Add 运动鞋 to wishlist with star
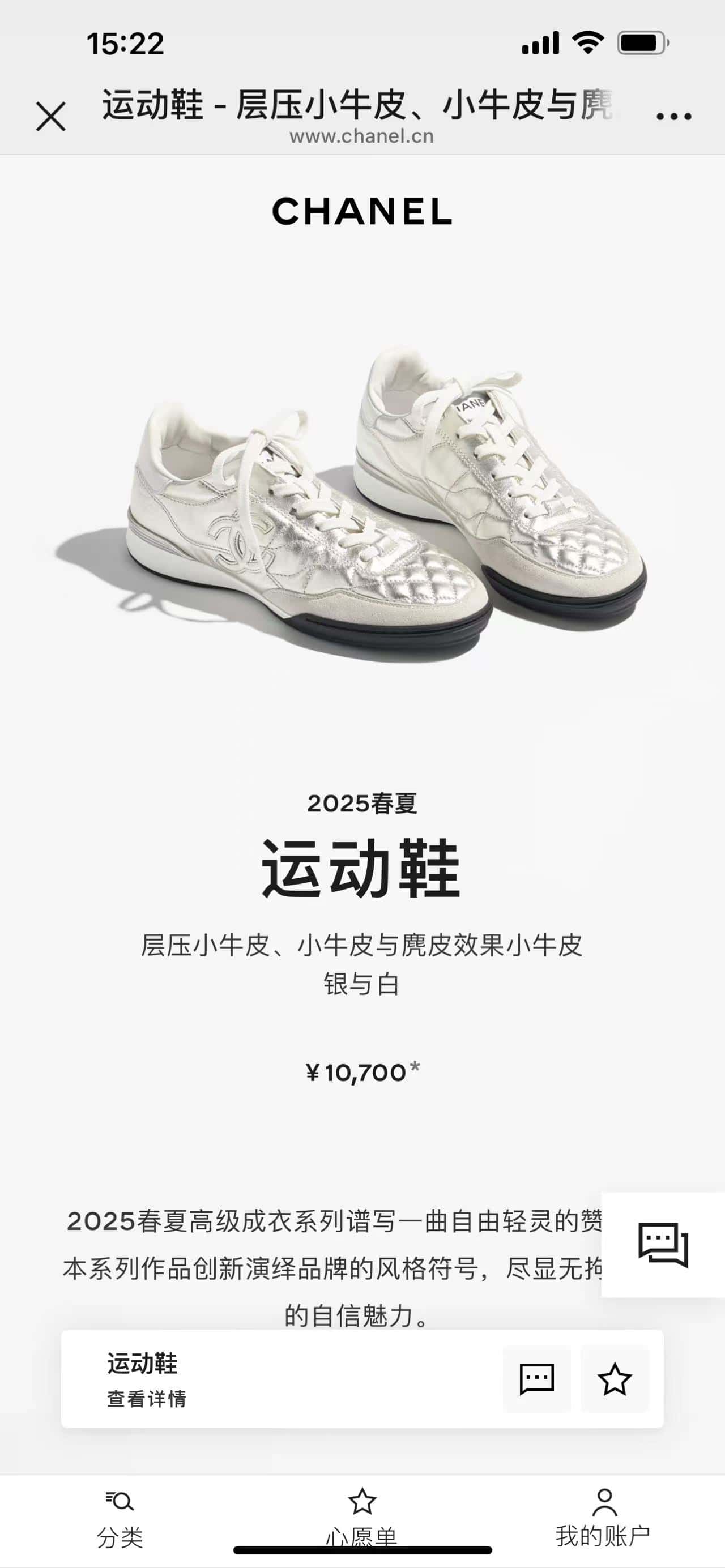725x1568 pixels. [x=614, y=1379]
